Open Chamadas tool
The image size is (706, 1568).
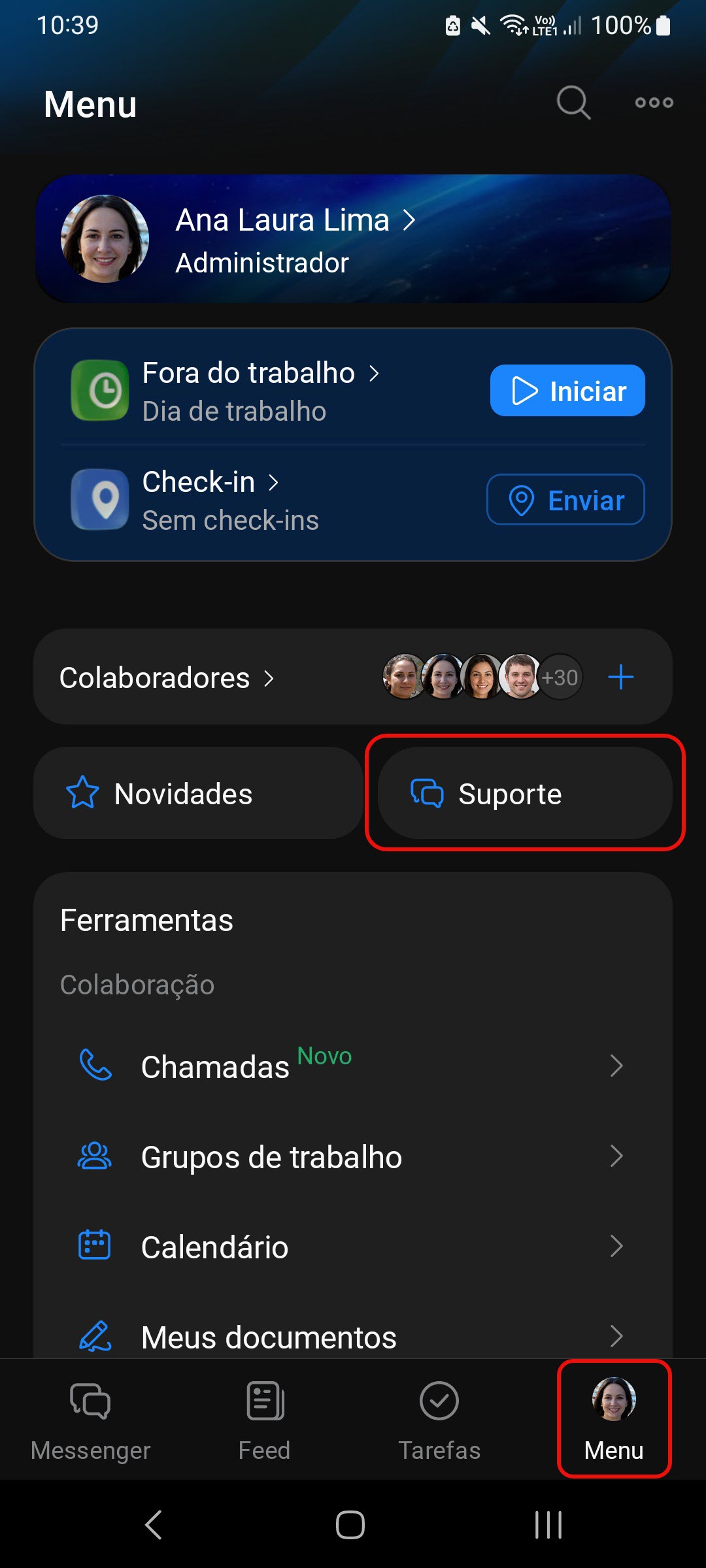353,1066
